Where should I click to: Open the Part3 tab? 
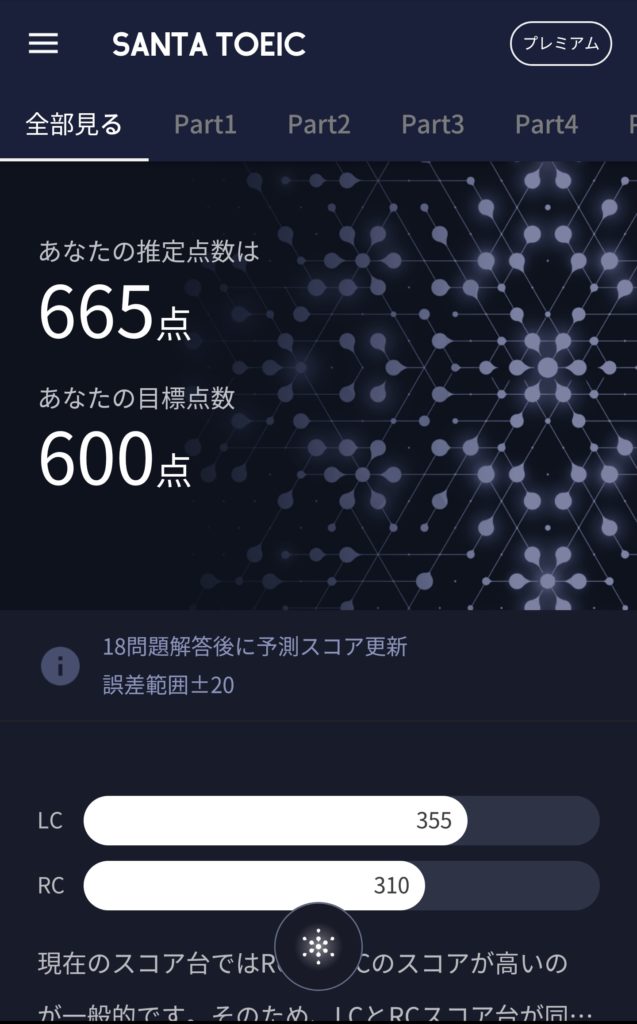pos(432,125)
